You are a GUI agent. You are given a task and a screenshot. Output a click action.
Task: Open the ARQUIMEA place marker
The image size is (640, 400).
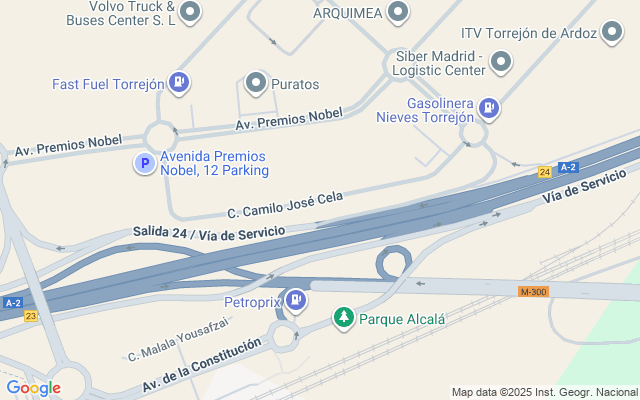pyautogui.click(x=398, y=12)
